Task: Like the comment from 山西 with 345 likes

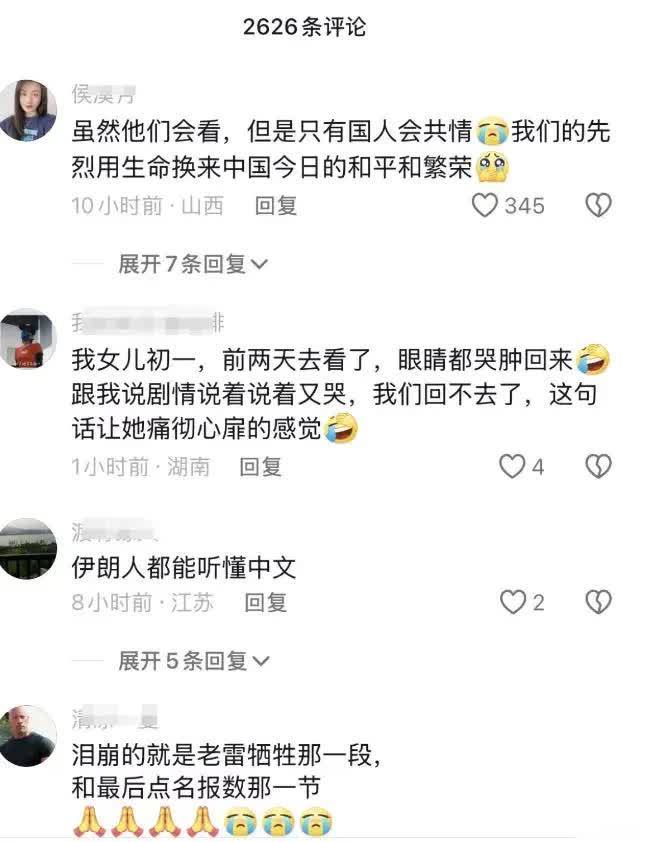Action: point(485,206)
